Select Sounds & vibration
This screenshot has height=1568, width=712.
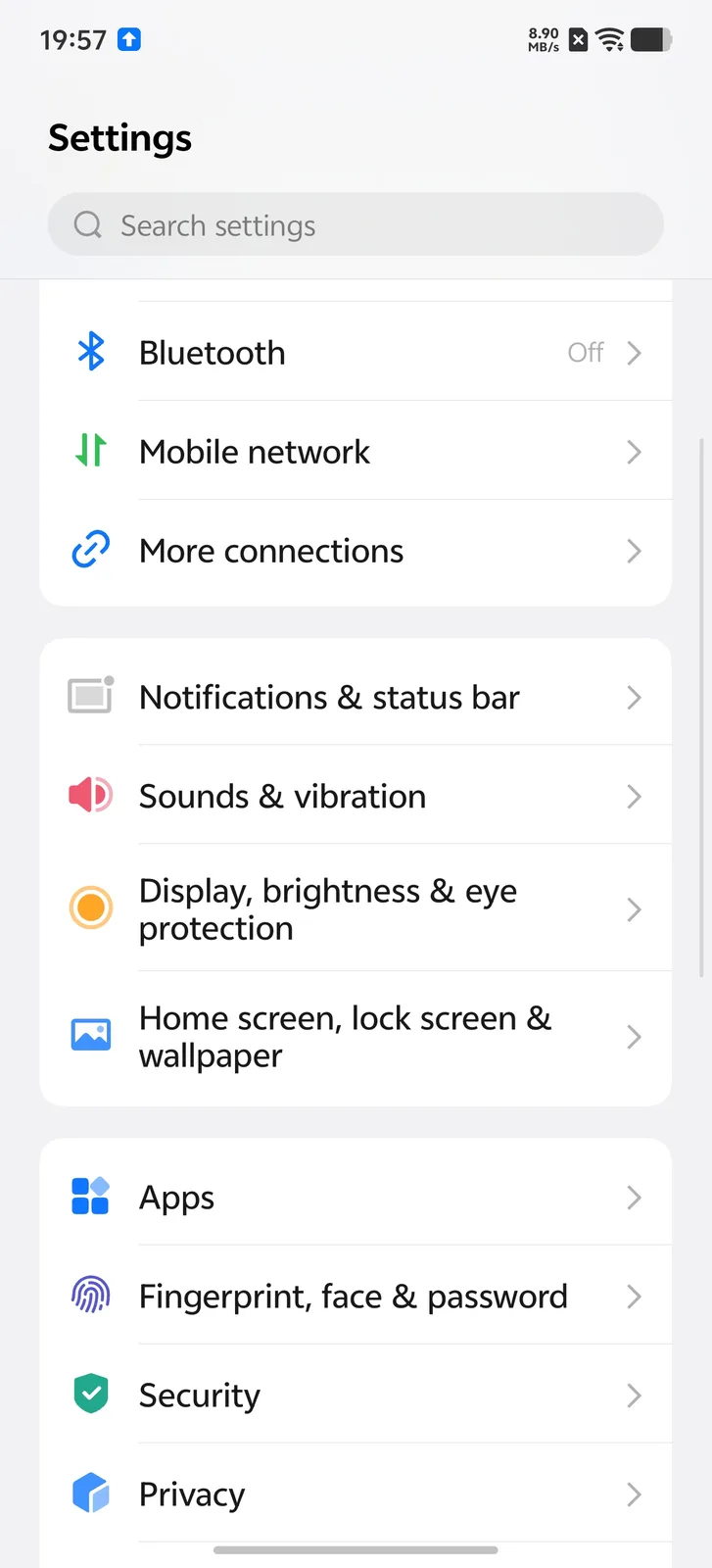click(x=356, y=795)
